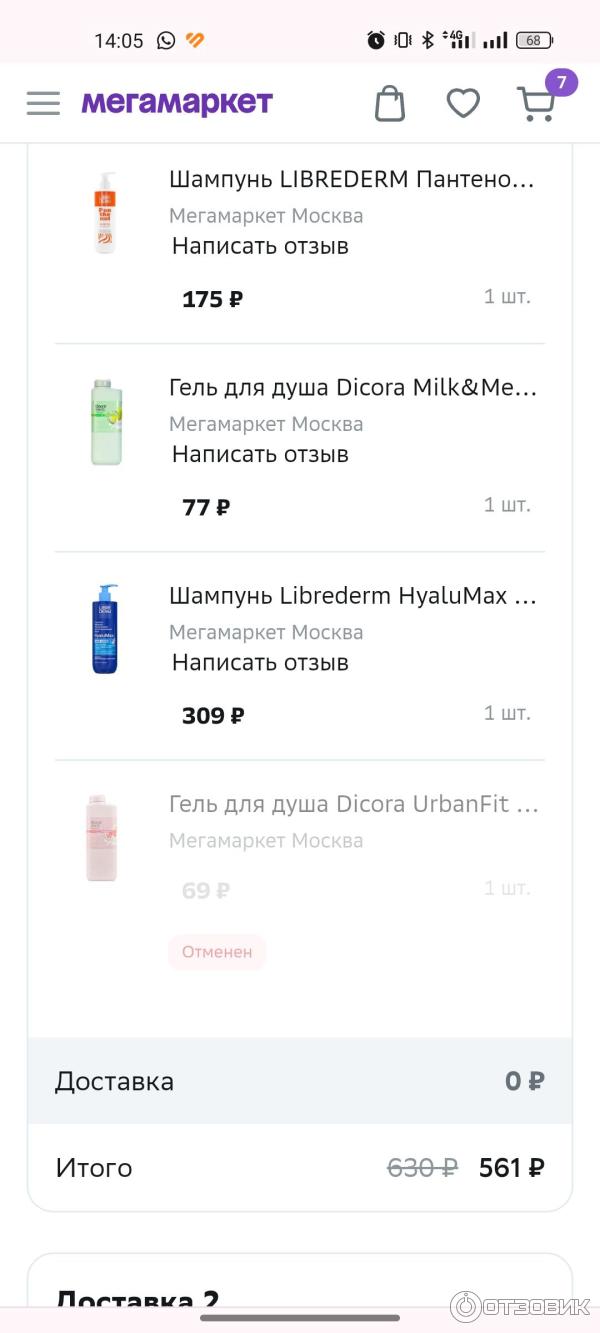Open the cancelled Dicora UrbanFit gel
This screenshot has height=1333, width=600.
coord(354,805)
